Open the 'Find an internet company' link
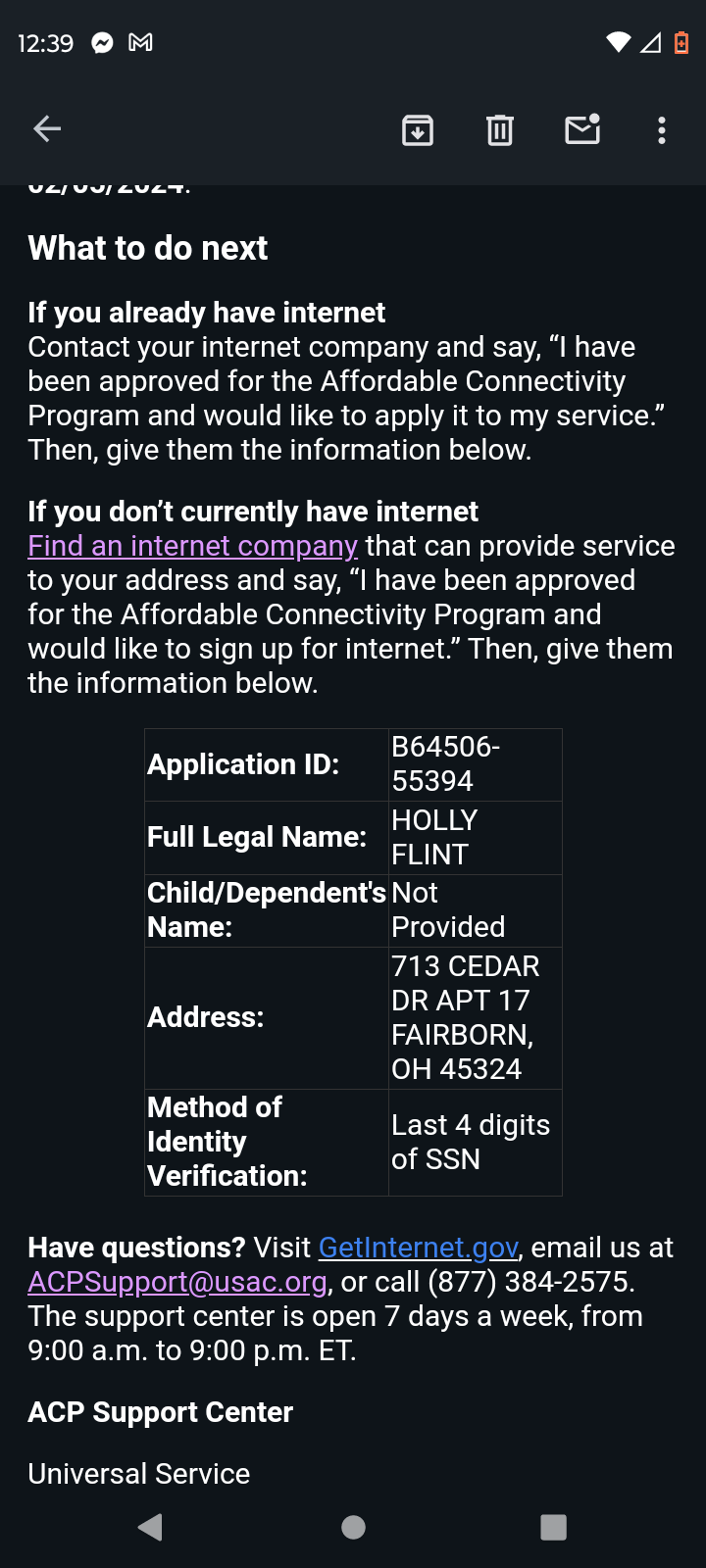706x1568 pixels. click(192, 546)
